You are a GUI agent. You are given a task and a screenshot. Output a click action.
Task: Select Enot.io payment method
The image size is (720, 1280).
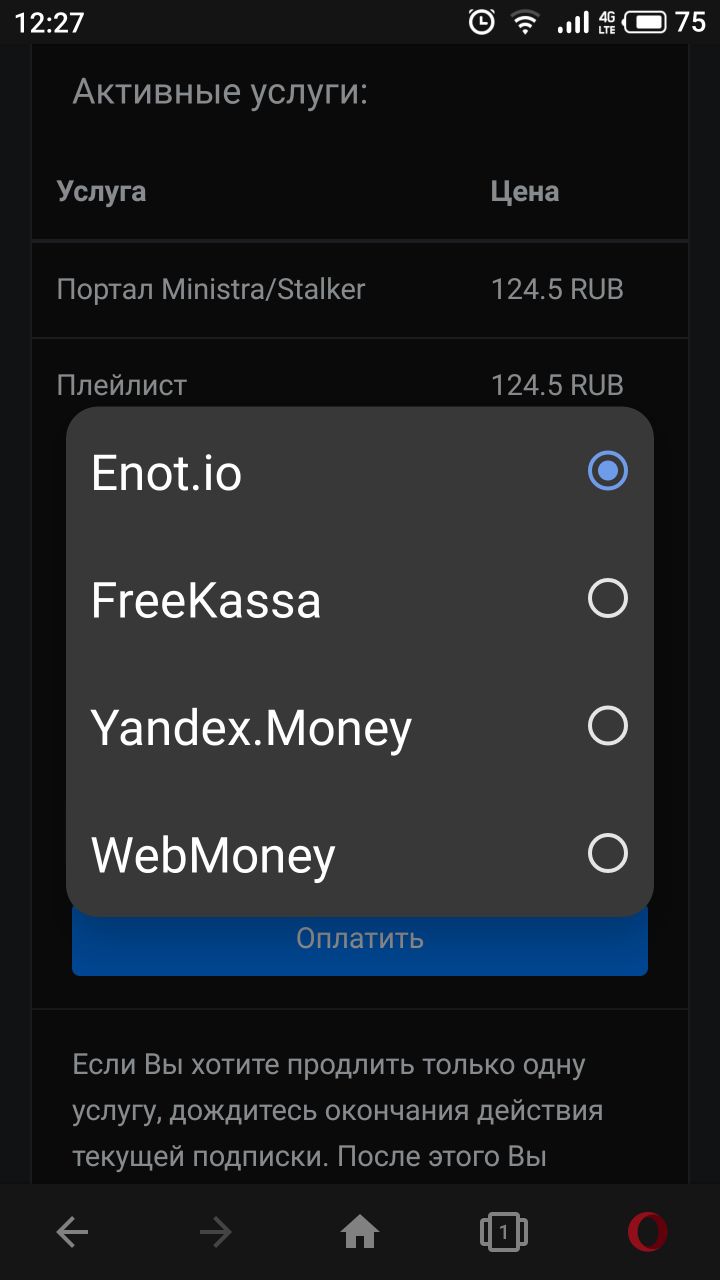359,471
